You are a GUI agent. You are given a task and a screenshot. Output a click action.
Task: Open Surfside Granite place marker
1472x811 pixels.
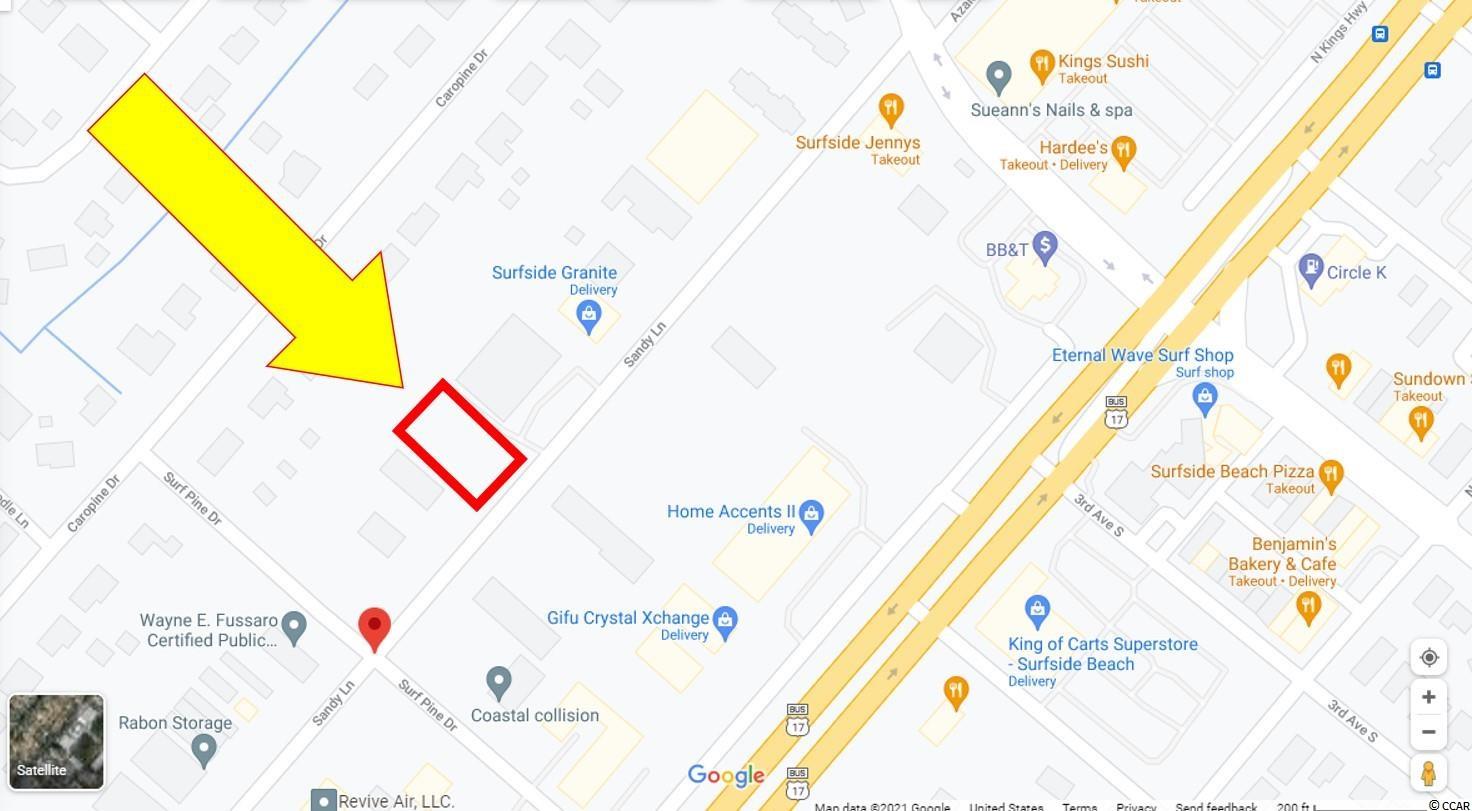coord(589,317)
